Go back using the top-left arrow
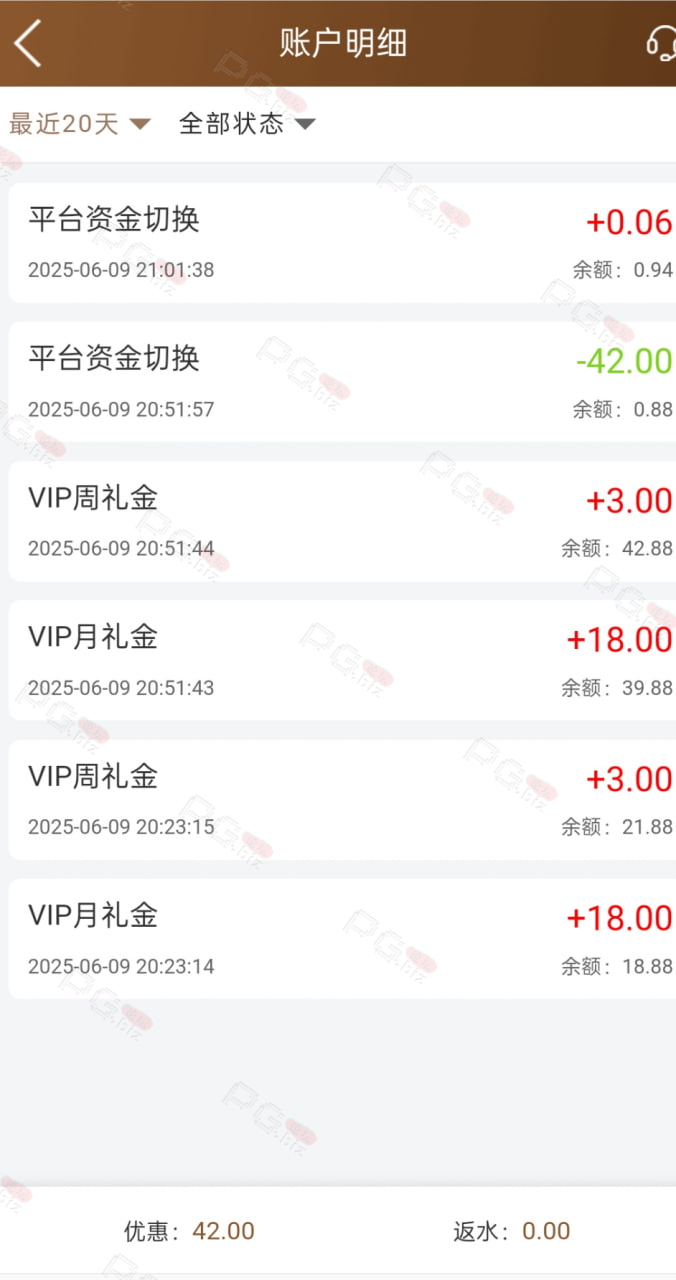Image resolution: width=676 pixels, height=1280 pixels. (28, 43)
